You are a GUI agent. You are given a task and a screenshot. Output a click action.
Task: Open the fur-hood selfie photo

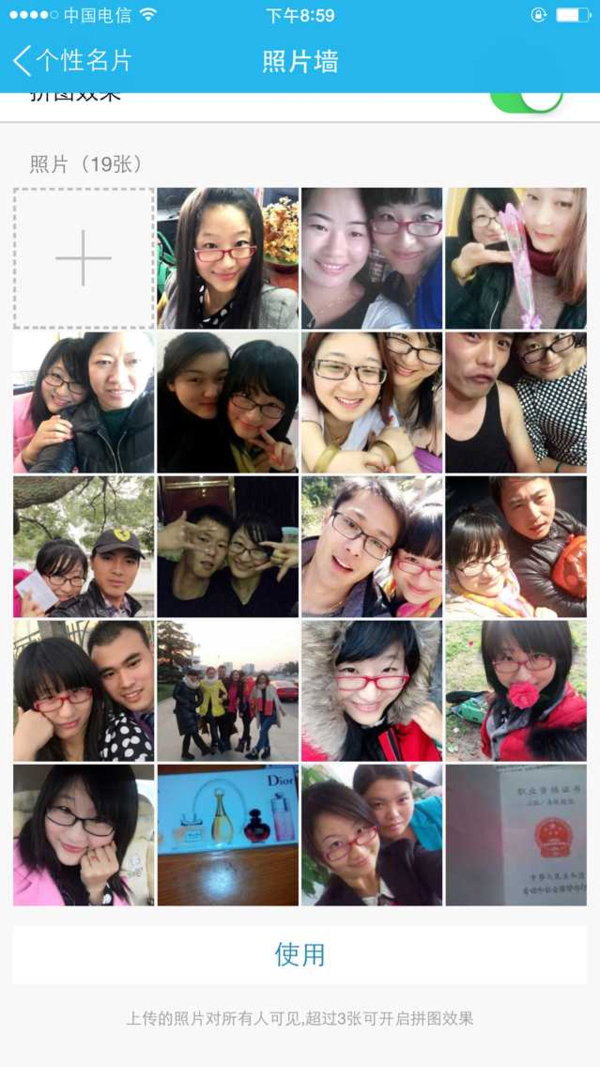(x=372, y=691)
